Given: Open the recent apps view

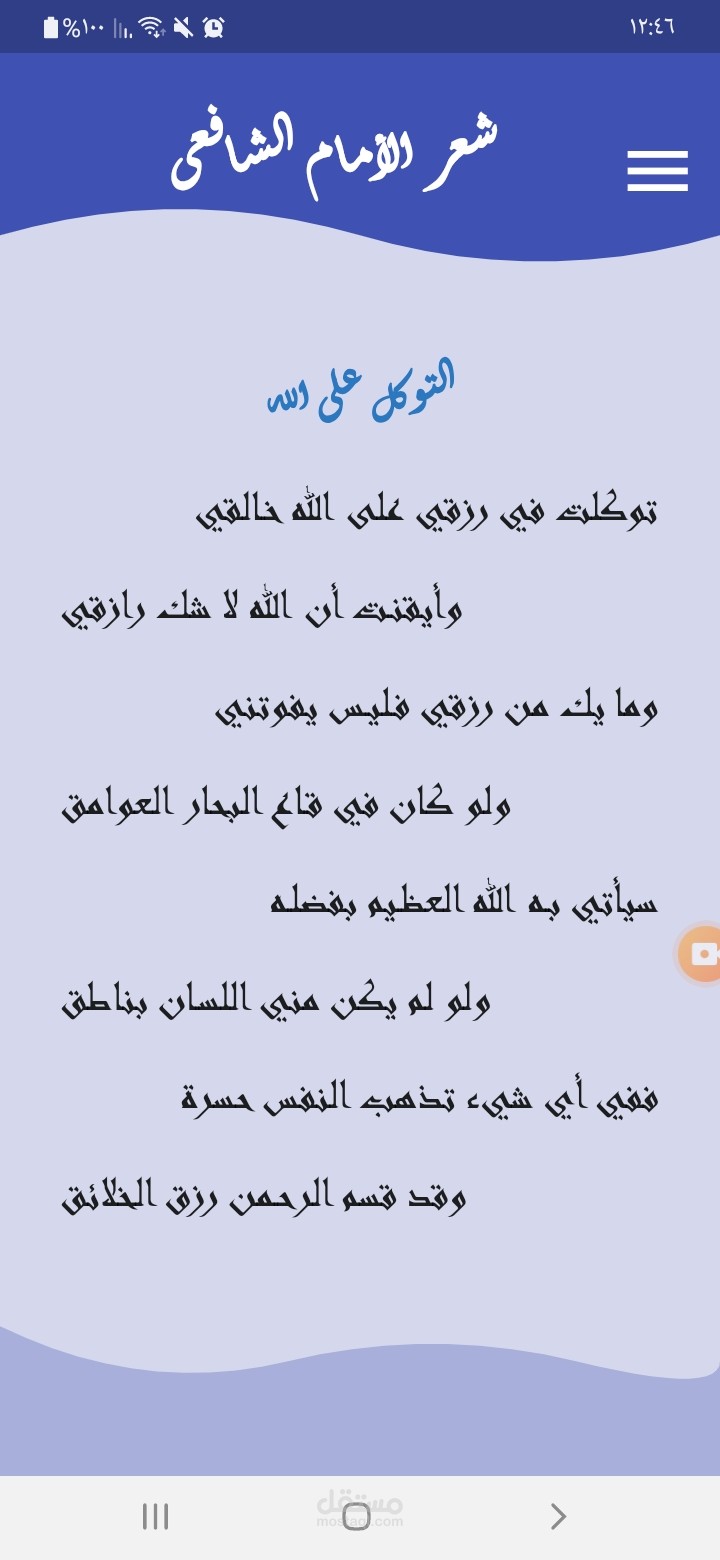Looking at the screenshot, I should pyautogui.click(x=155, y=1517).
